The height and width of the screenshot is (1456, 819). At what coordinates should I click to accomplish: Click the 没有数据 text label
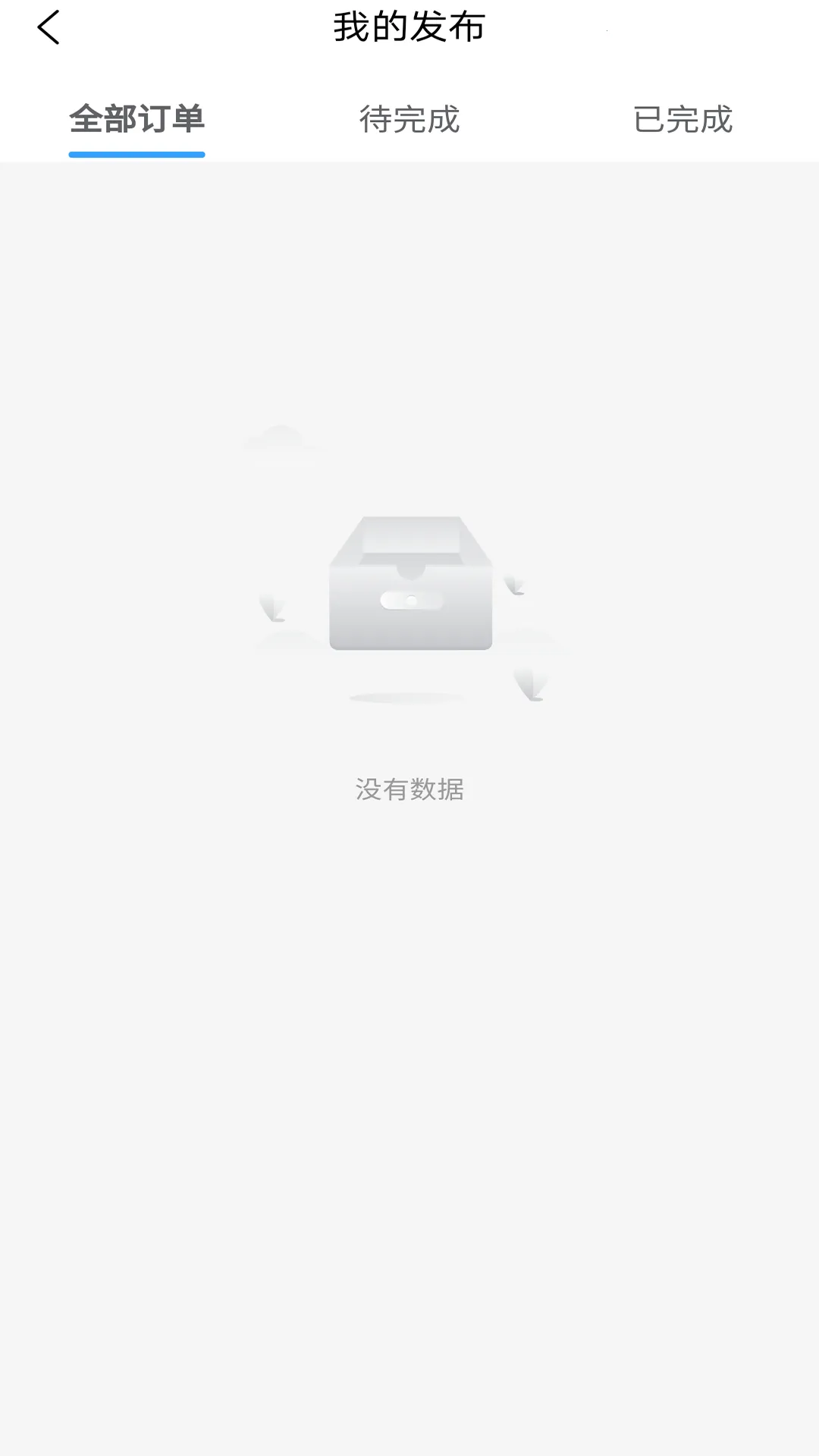(x=409, y=789)
